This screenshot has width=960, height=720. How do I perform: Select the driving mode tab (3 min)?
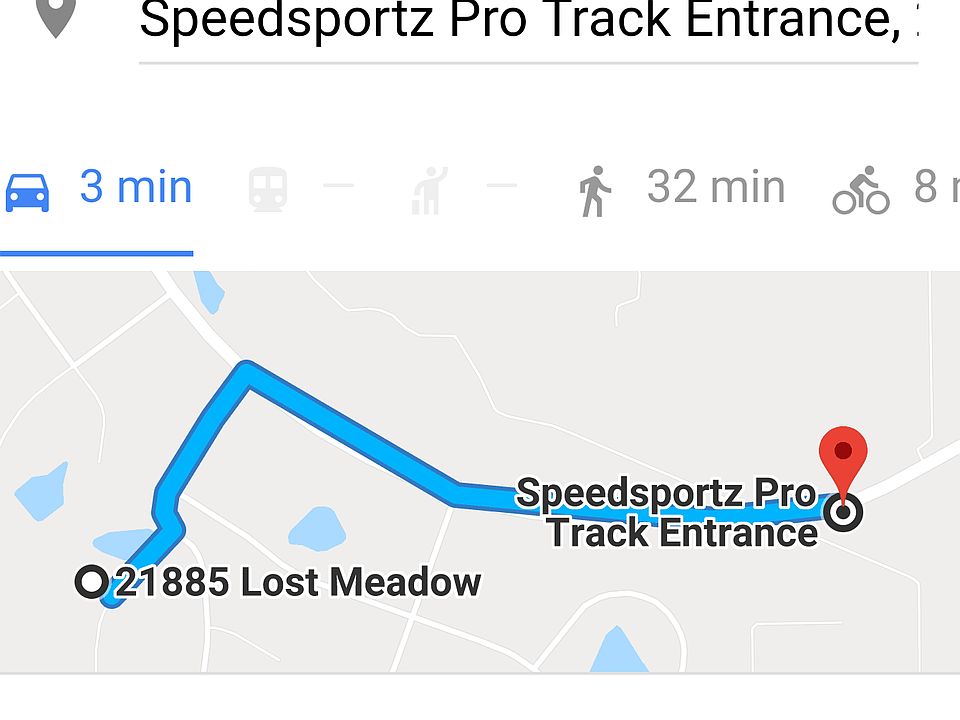click(x=98, y=189)
